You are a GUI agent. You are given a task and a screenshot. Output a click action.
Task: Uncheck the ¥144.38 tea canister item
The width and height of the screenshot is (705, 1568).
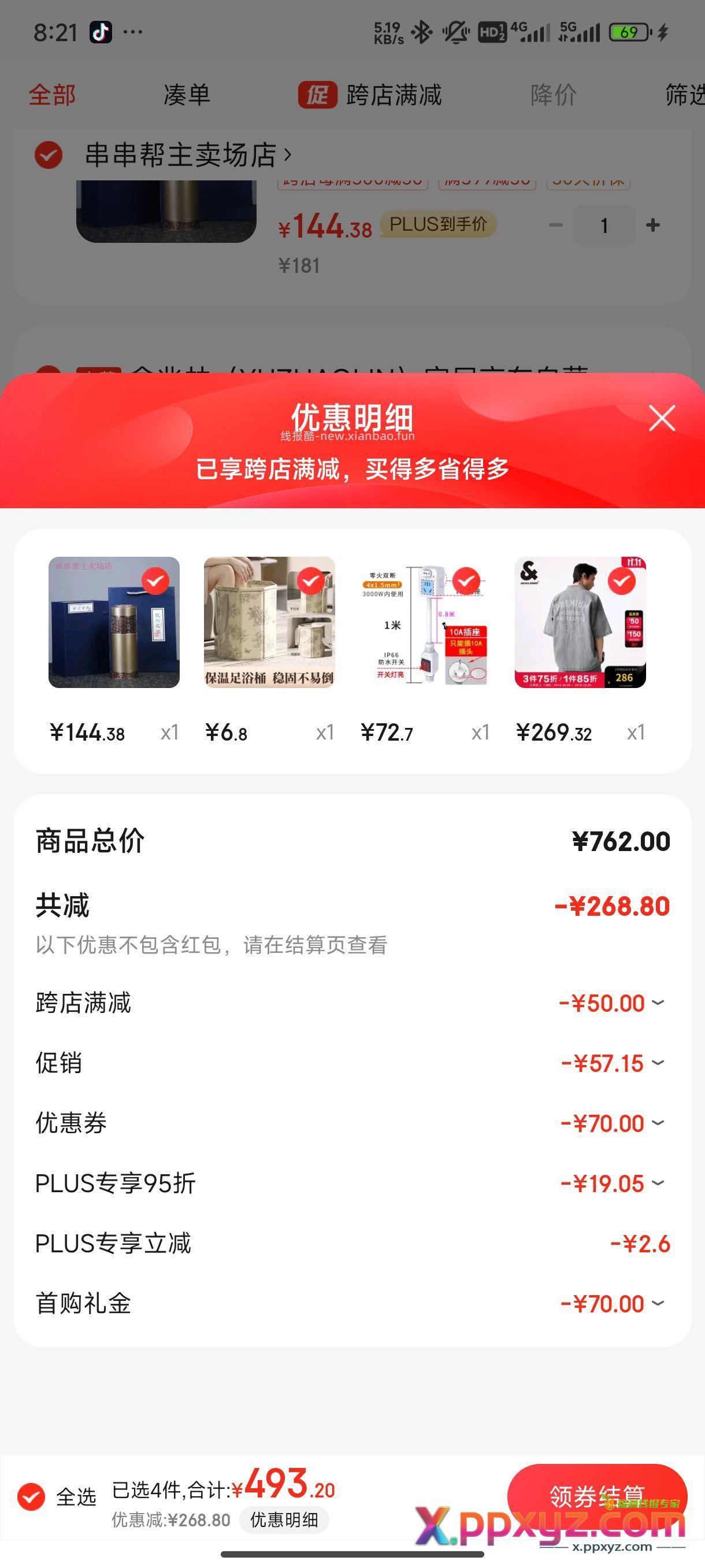[x=155, y=581]
